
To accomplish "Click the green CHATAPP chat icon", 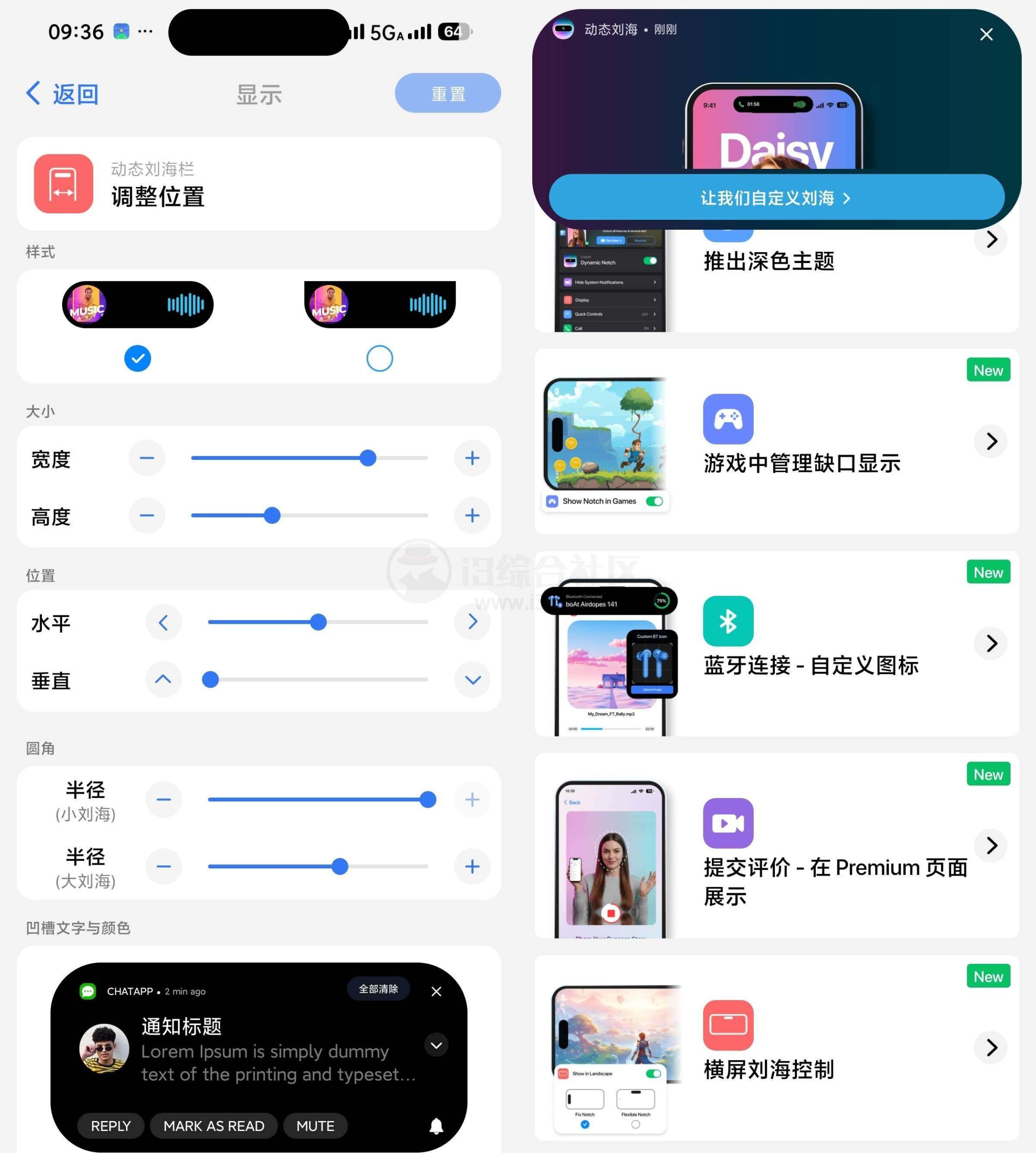I will (89, 991).
